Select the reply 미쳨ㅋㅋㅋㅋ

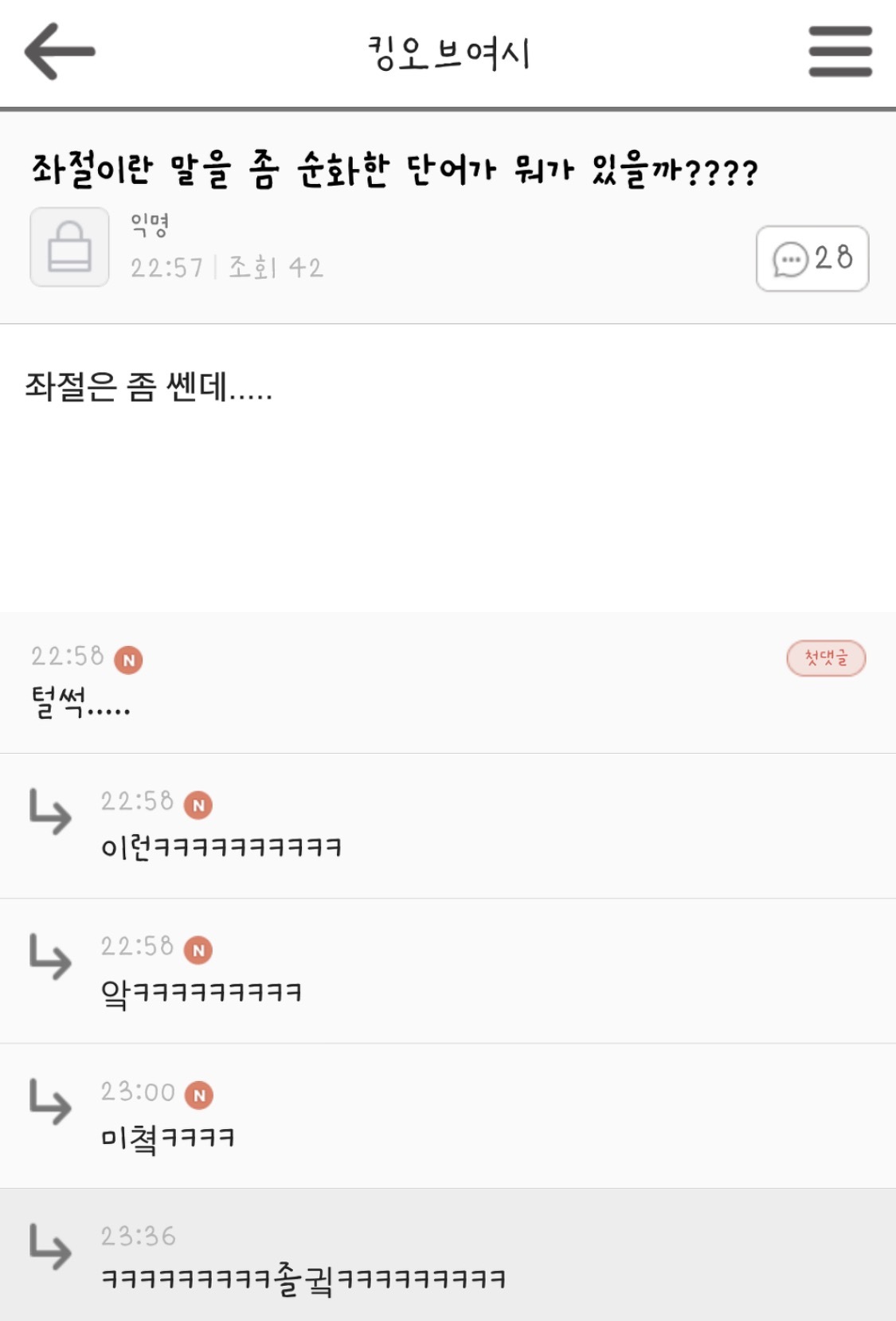[x=448, y=1116]
